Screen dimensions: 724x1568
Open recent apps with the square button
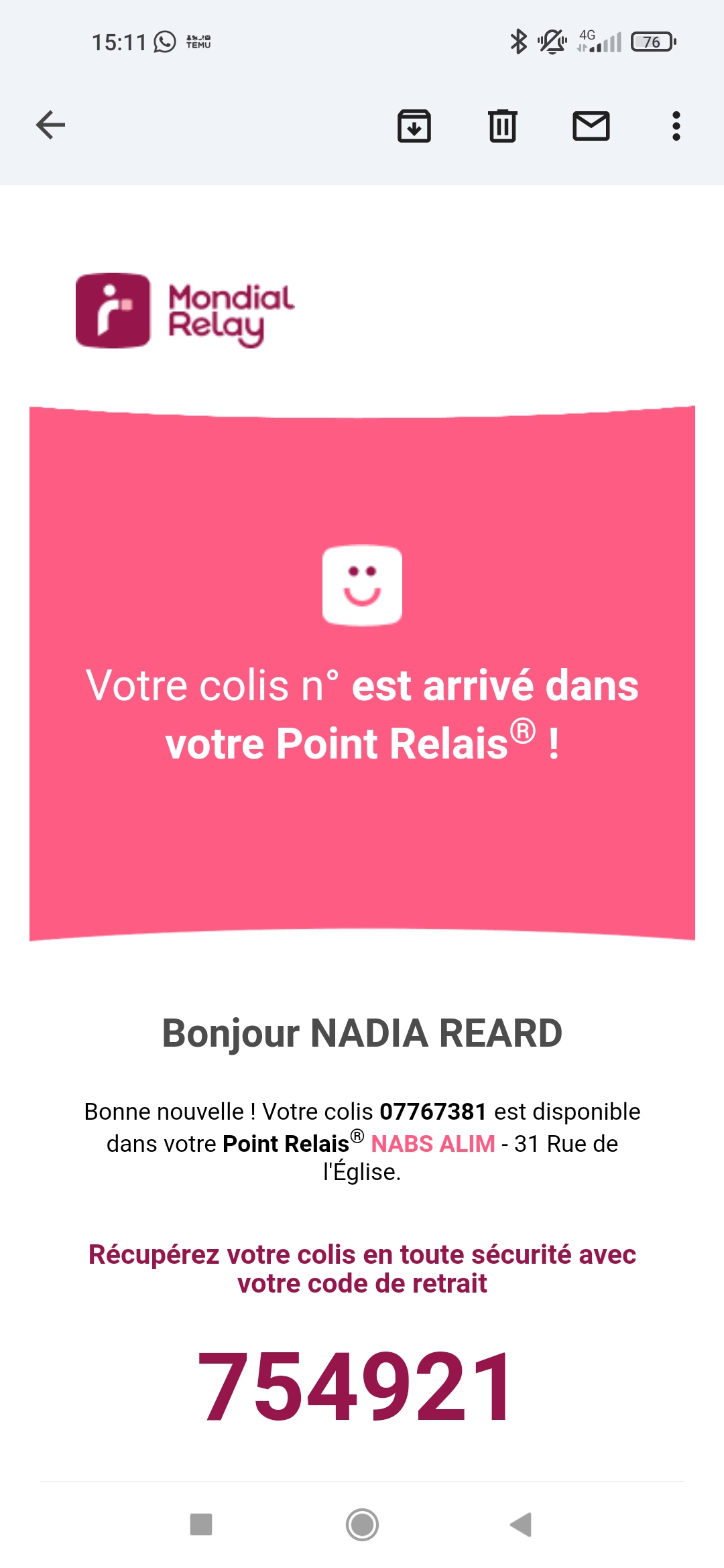201,1524
